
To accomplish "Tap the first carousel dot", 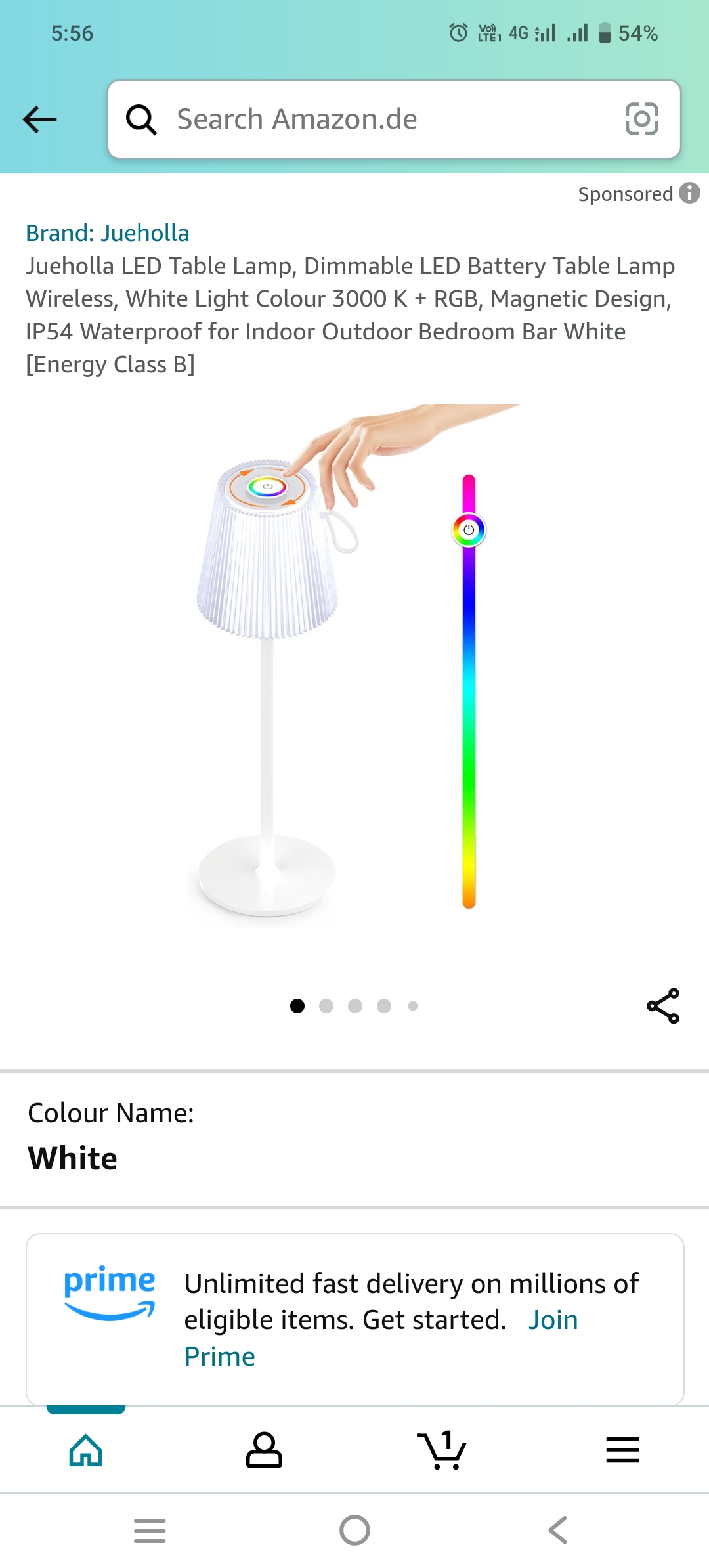I will point(297,1006).
